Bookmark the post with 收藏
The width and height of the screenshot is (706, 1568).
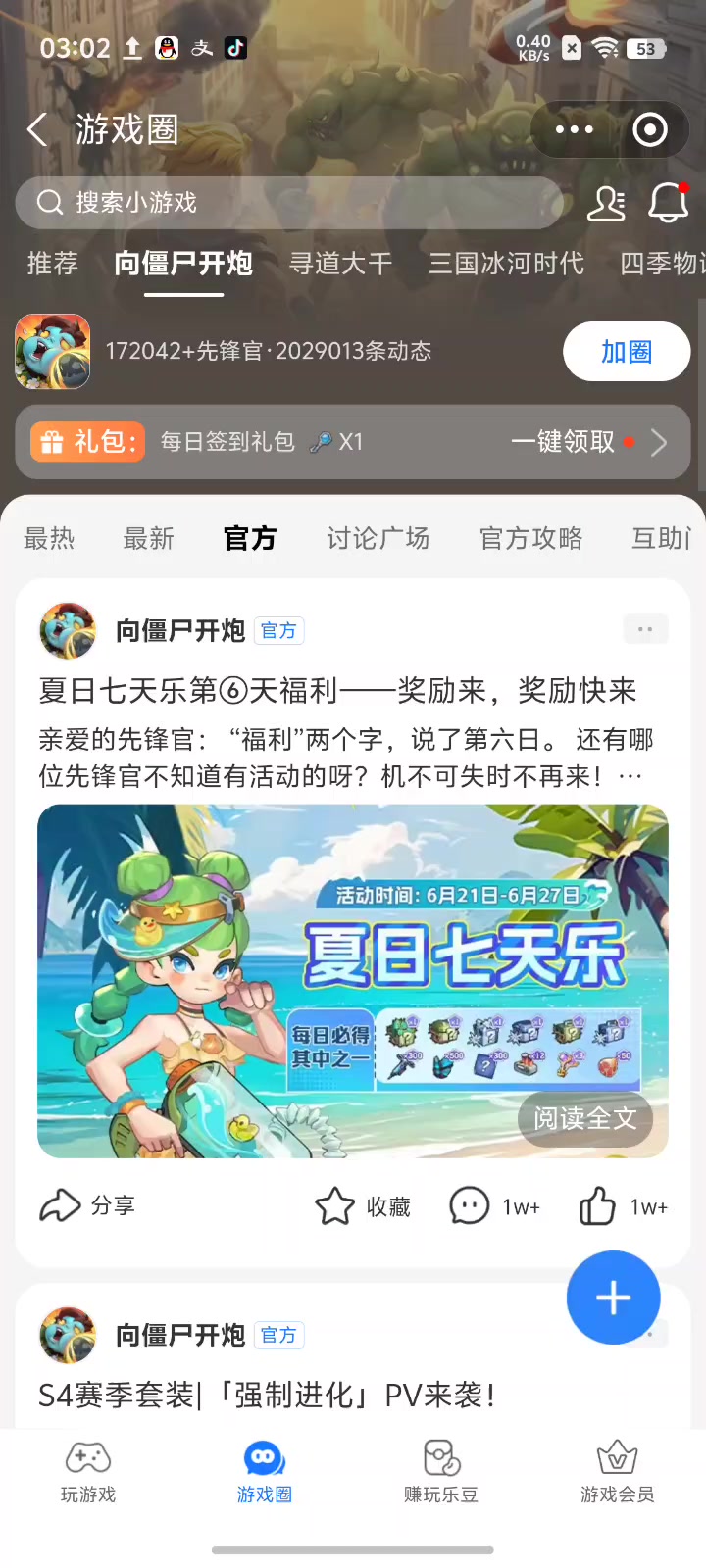(363, 1206)
